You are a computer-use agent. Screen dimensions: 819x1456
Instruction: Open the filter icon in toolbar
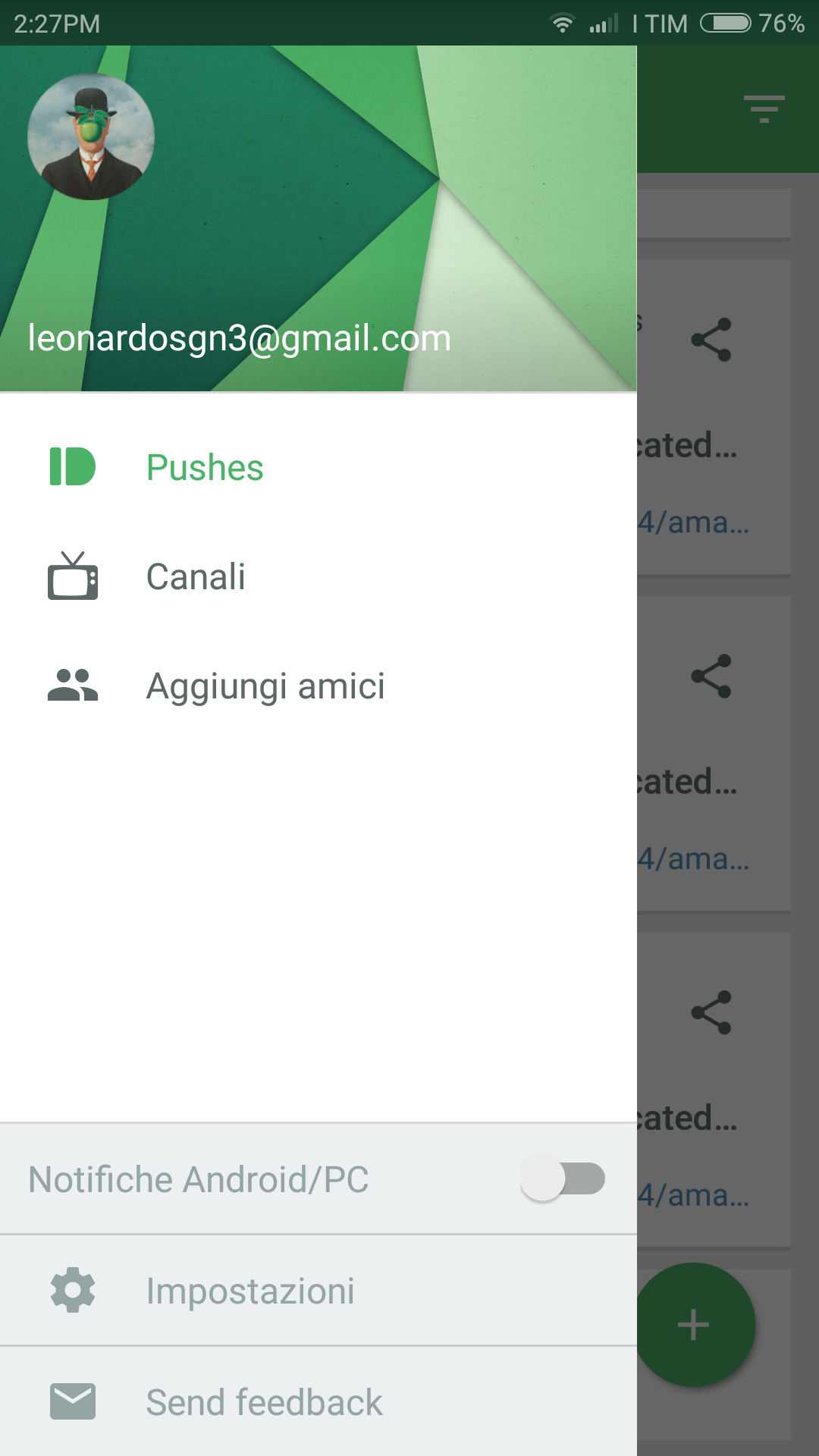(764, 109)
